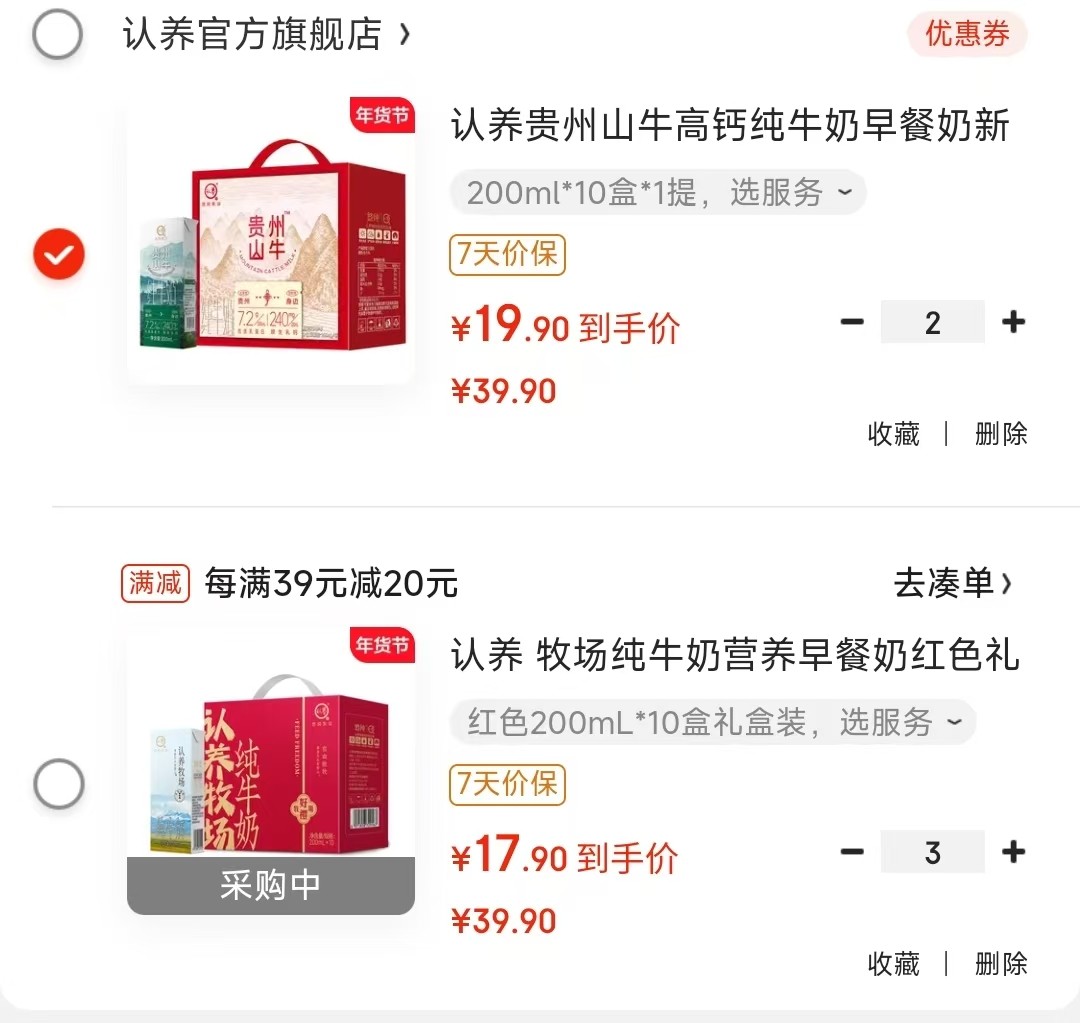Viewport: 1080px width, 1023px height.
Task: Uncheck the 贵州山牛高钙纯牛奶 item
Action: (x=58, y=254)
